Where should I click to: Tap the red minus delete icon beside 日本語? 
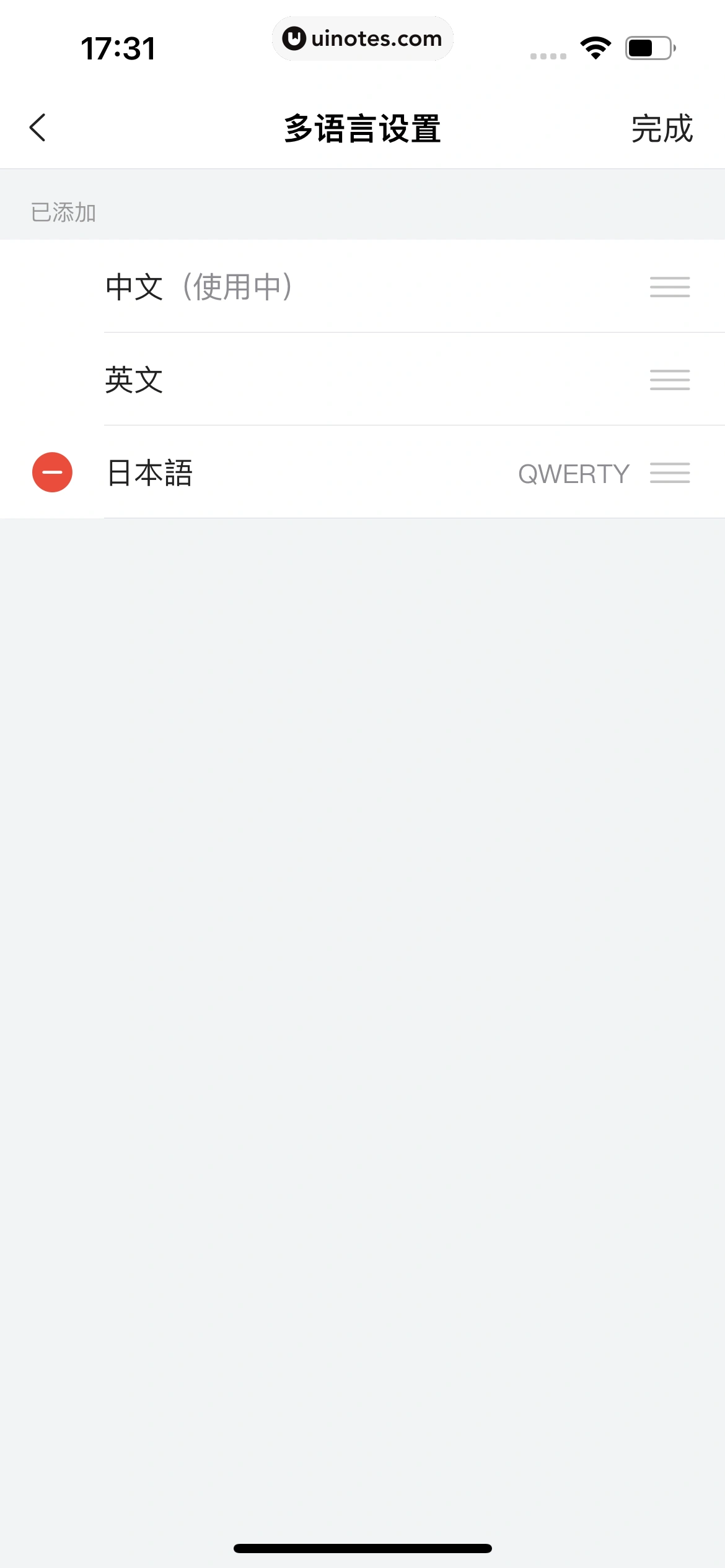tap(52, 472)
